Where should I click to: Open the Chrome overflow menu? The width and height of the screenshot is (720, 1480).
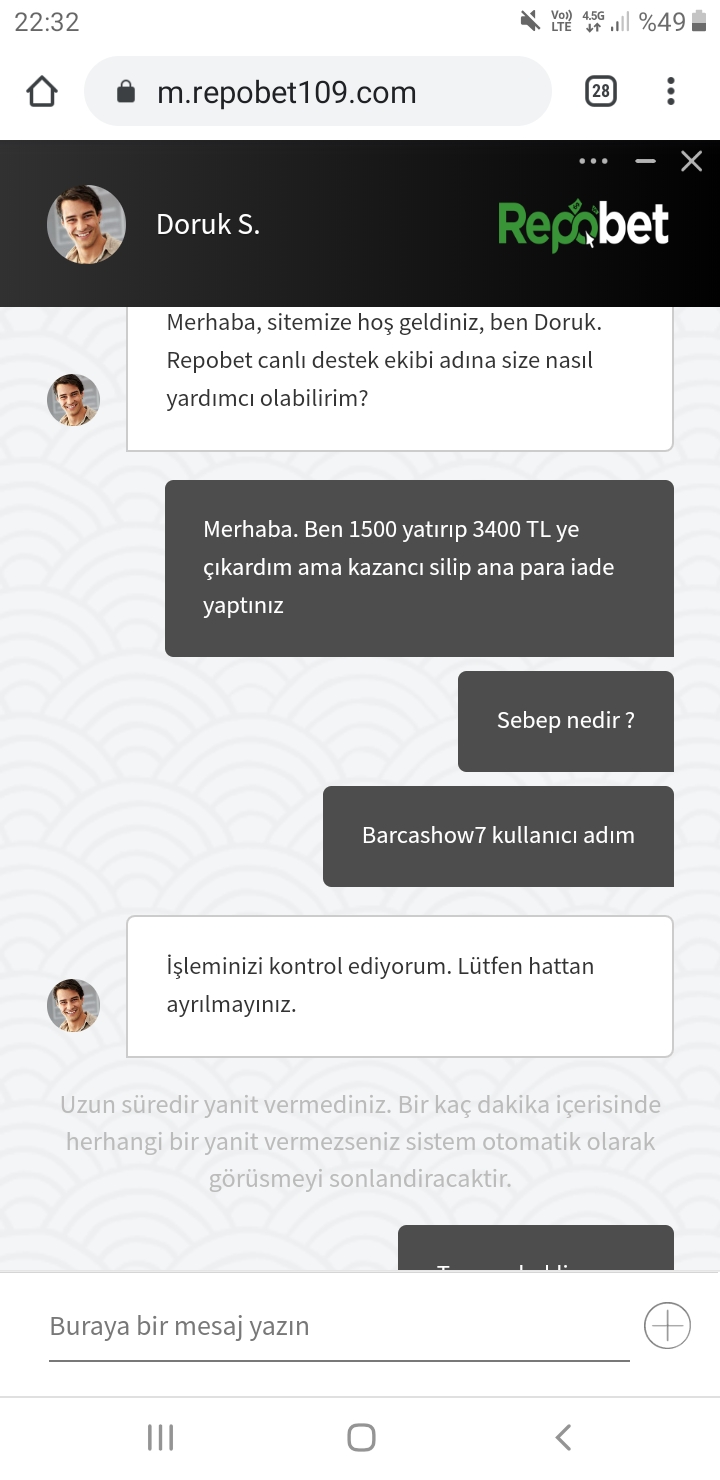tap(670, 92)
